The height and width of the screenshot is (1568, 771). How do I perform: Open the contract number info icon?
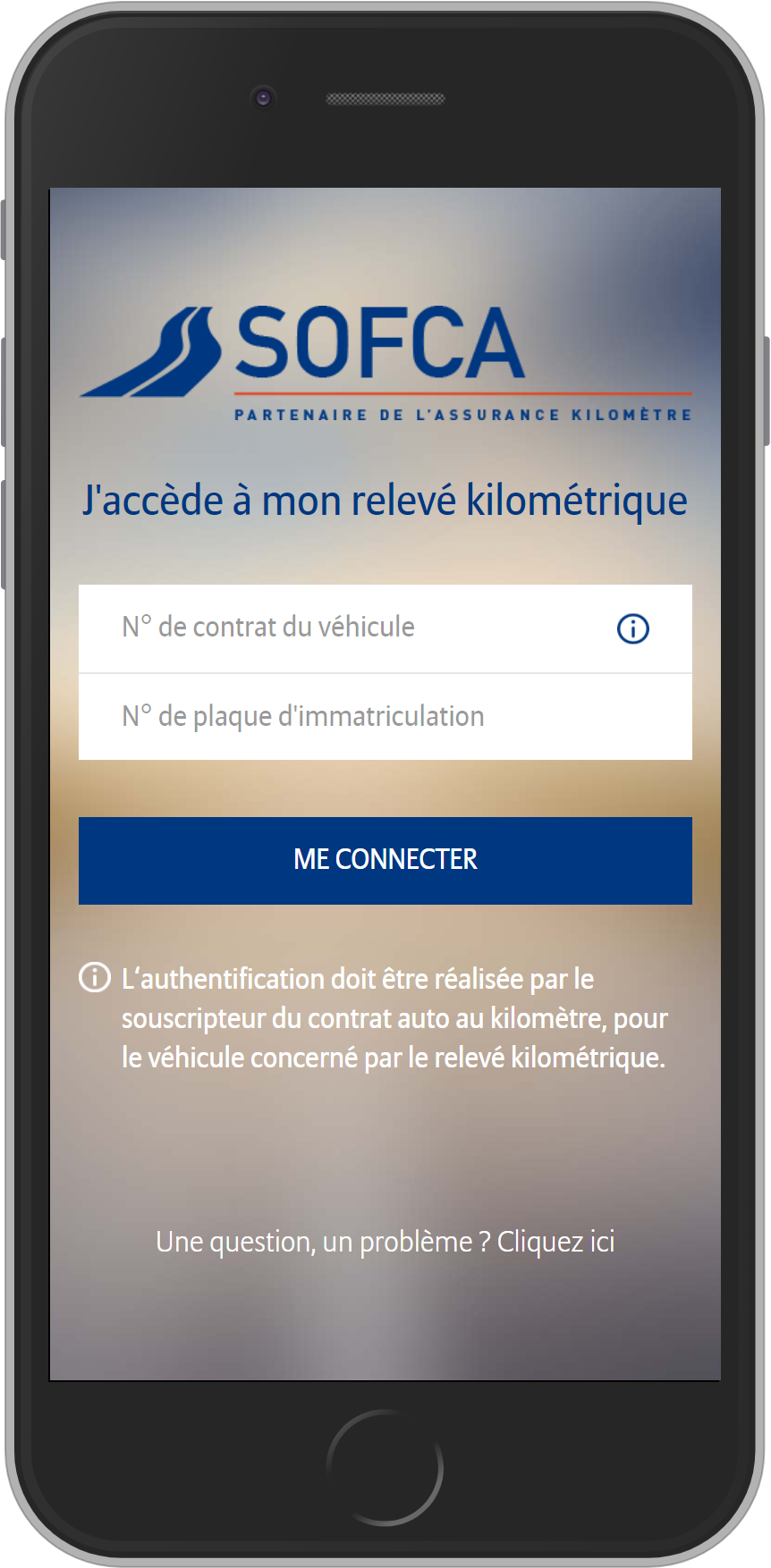point(632,629)
